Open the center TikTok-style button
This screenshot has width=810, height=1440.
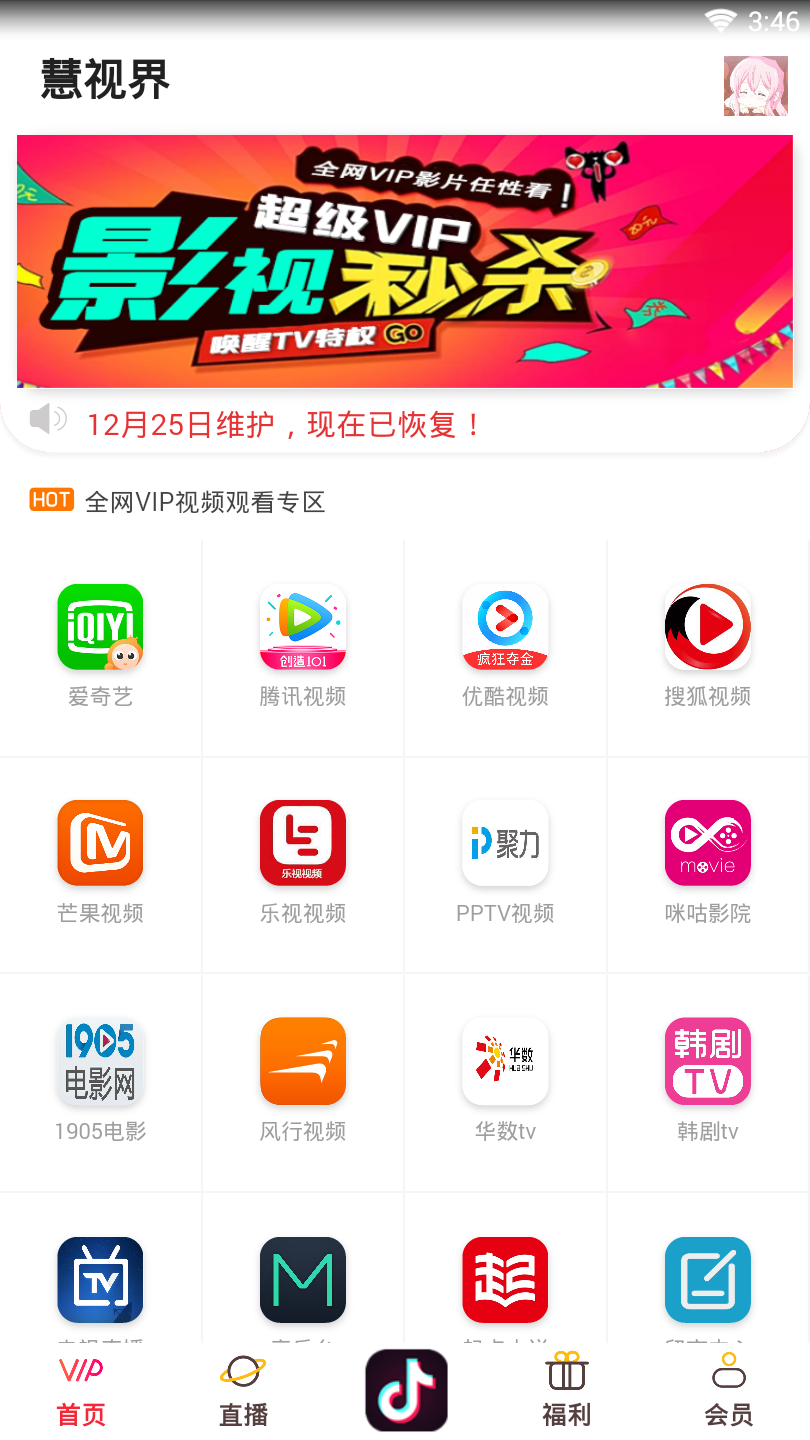pos(405,1391)
